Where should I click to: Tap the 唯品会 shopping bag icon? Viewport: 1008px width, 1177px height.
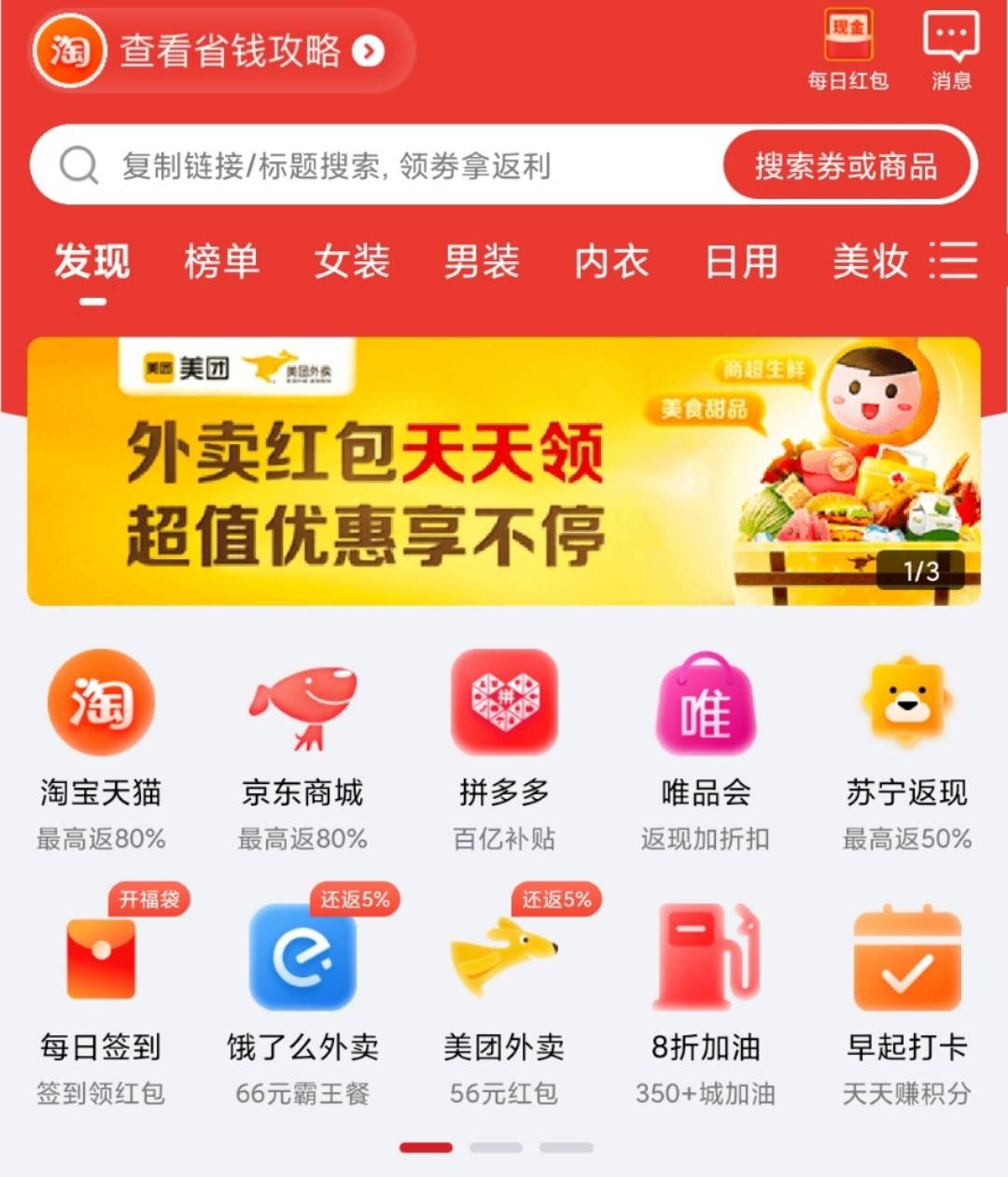[706, 702]
